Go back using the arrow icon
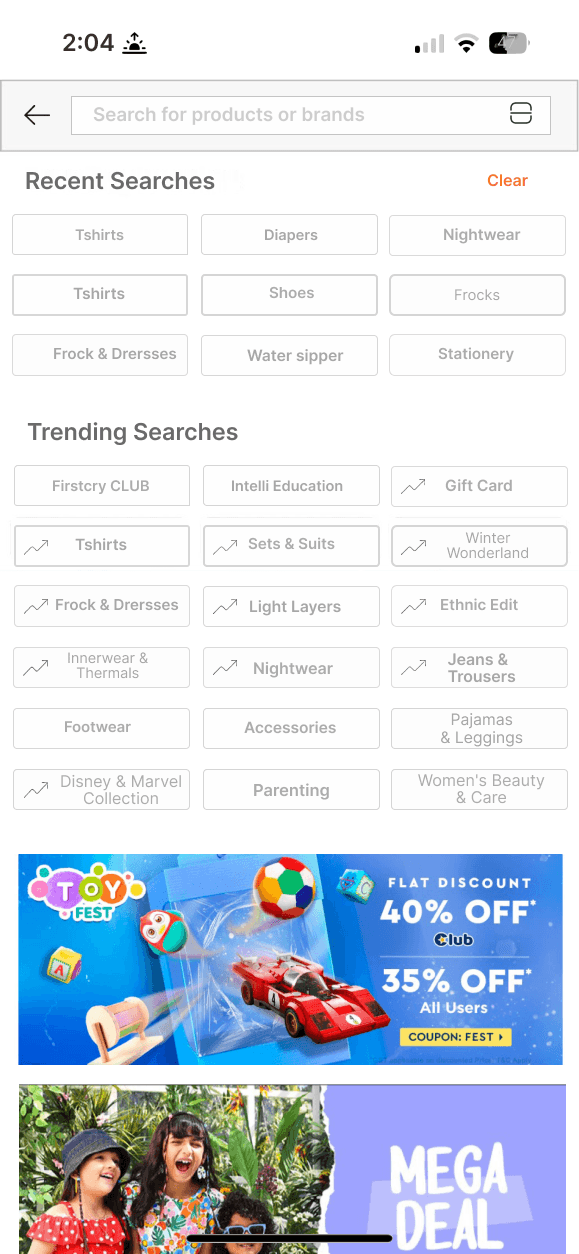The height and width of the screenshot is (1254, 579). (x=37, y=115)
